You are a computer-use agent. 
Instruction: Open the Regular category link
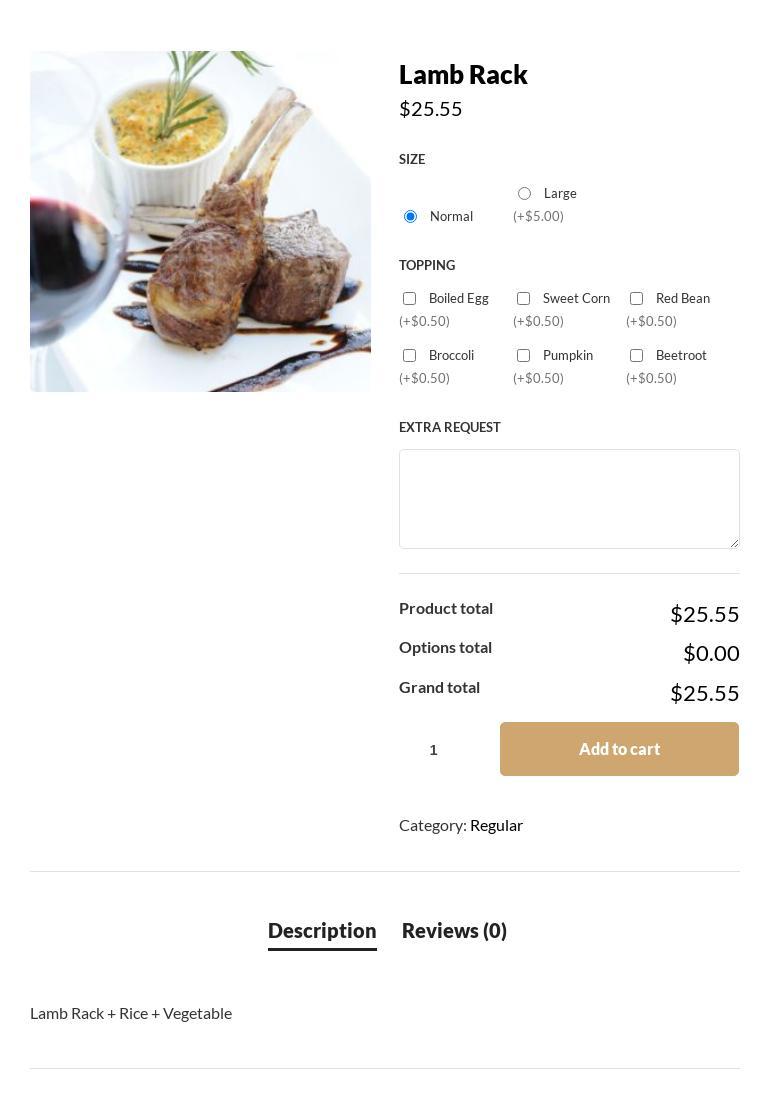click(496, 825)
